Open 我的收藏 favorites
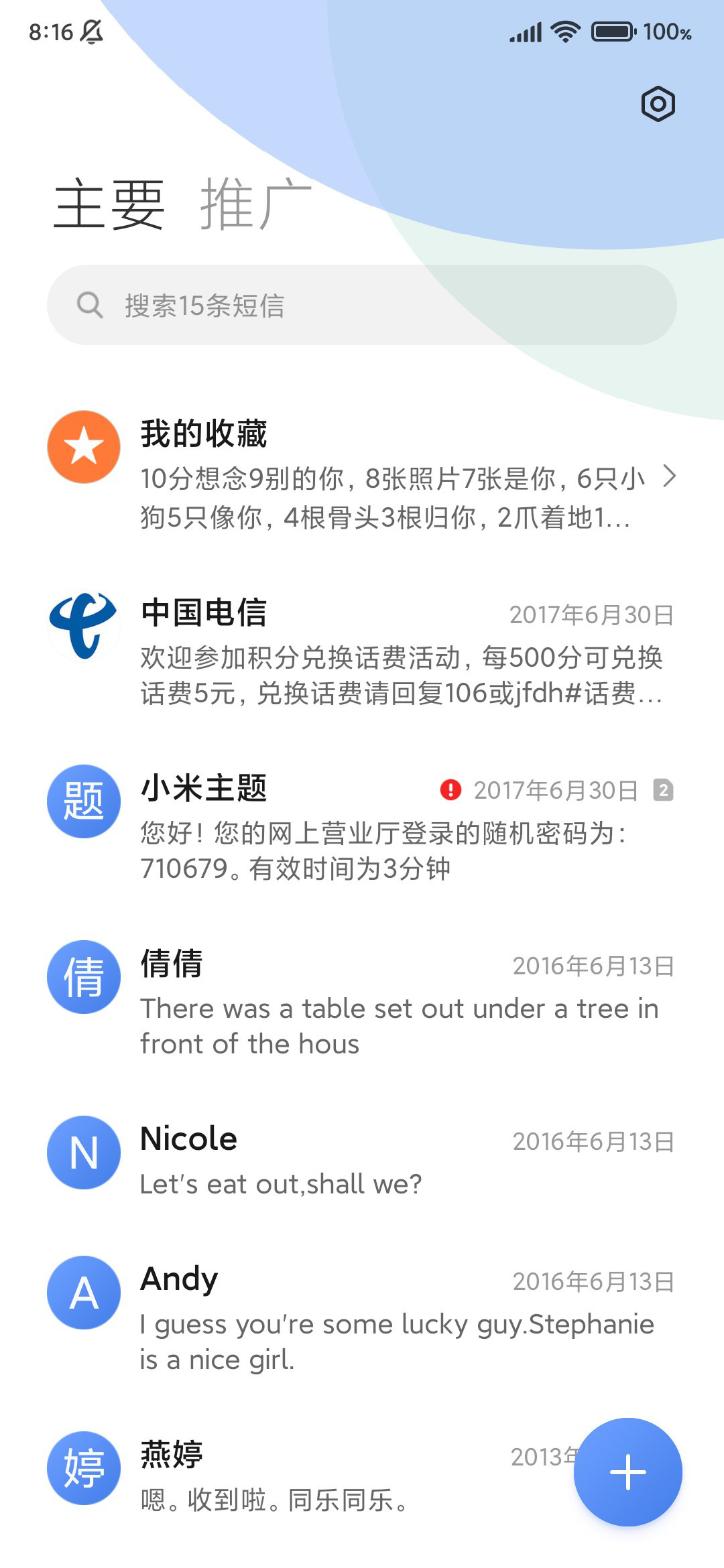Screen dimensions: 724x1568 (x=362, y=472)
